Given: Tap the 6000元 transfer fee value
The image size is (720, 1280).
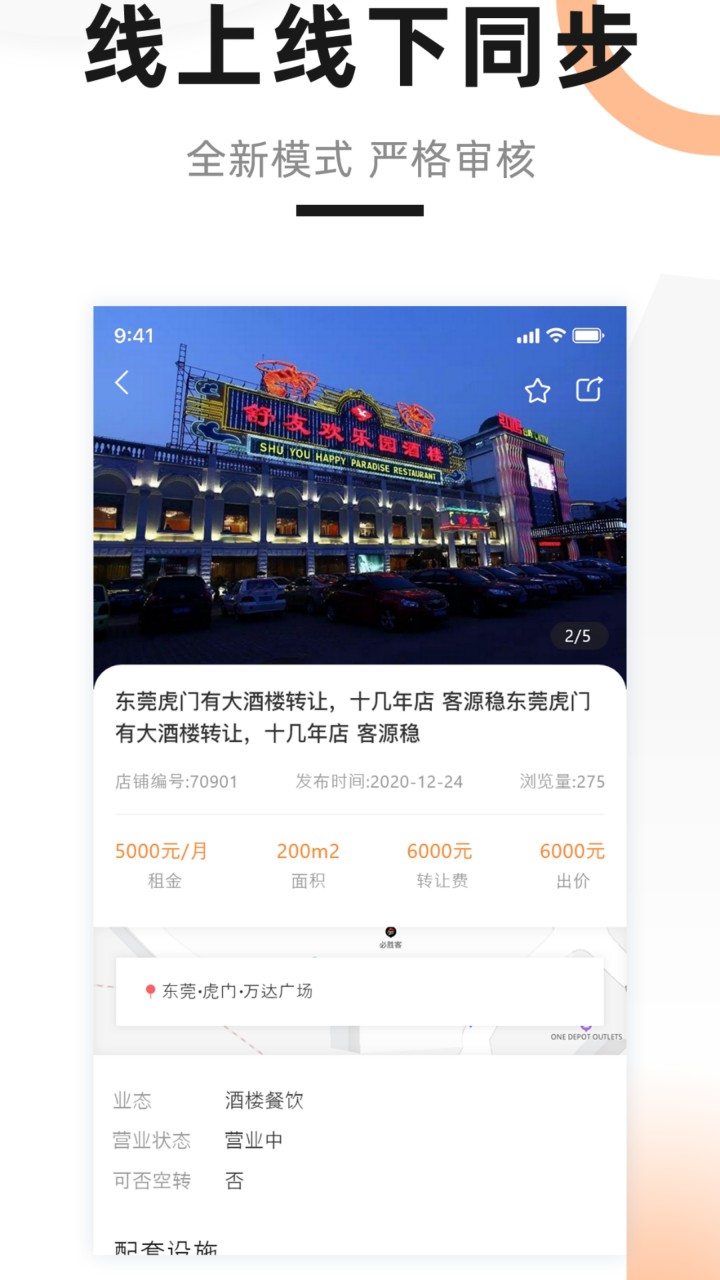Looking at the screenshot, I should 440,851.
